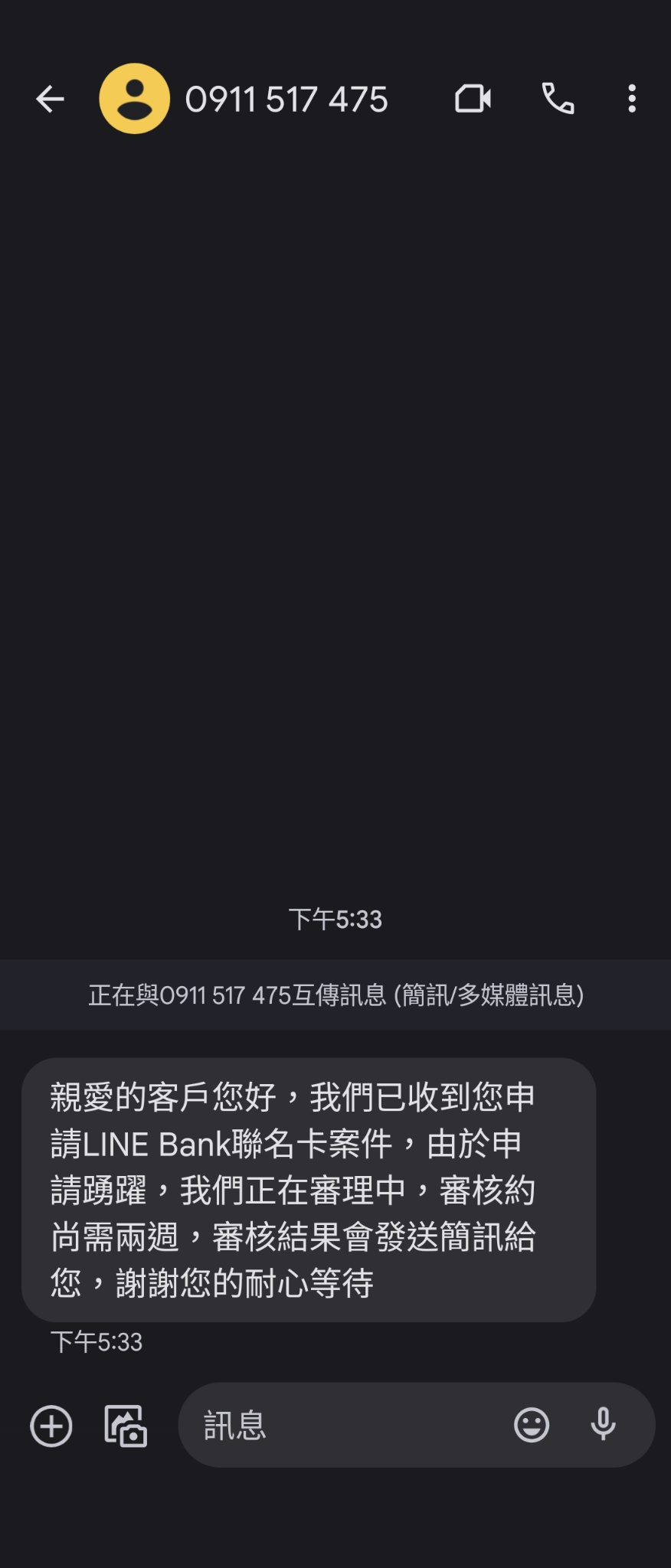
Task: Open the gallery and camera picker
Action: tap(126, 1426)
